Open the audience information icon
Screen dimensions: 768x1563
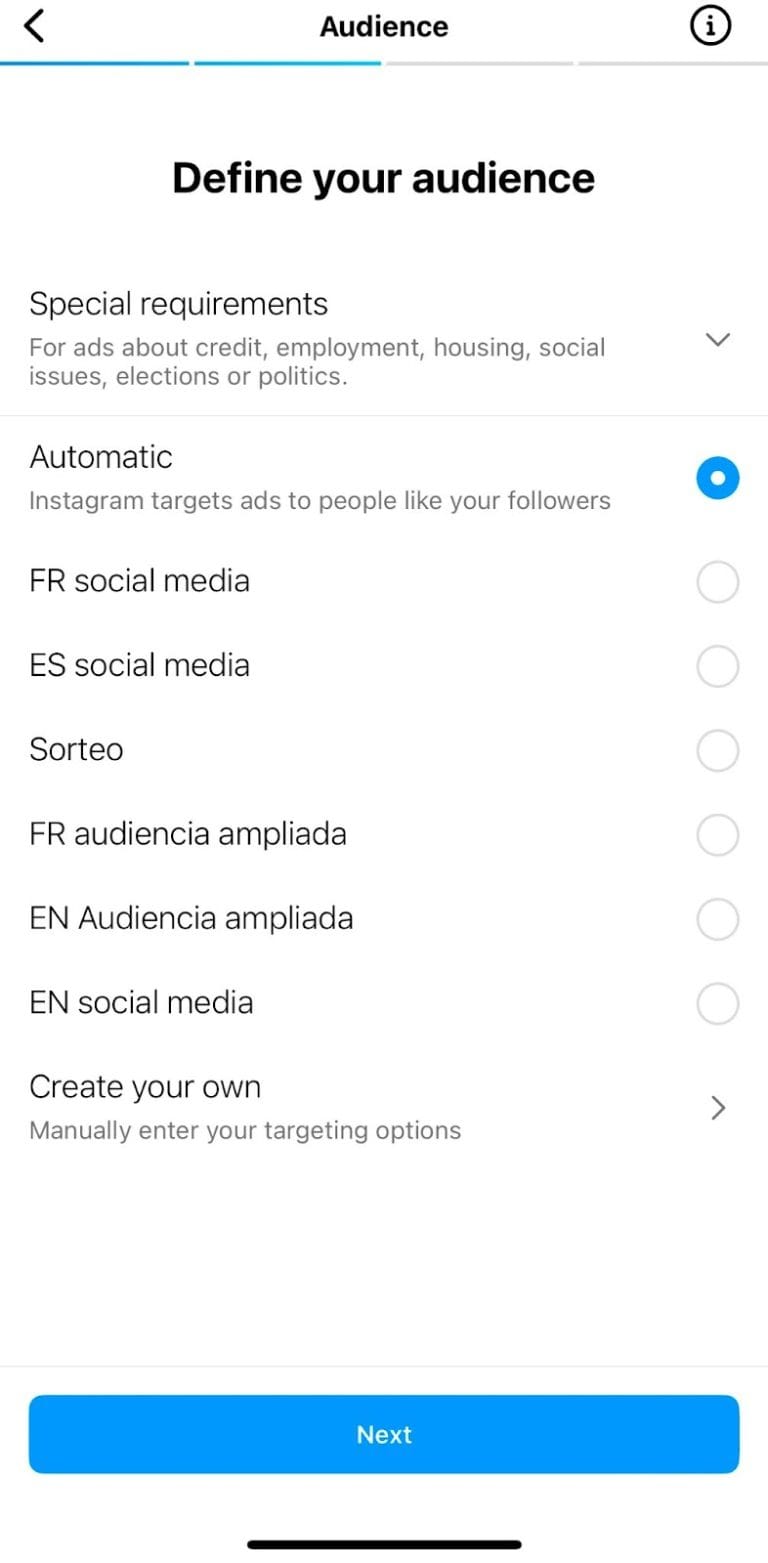point(711,26)
